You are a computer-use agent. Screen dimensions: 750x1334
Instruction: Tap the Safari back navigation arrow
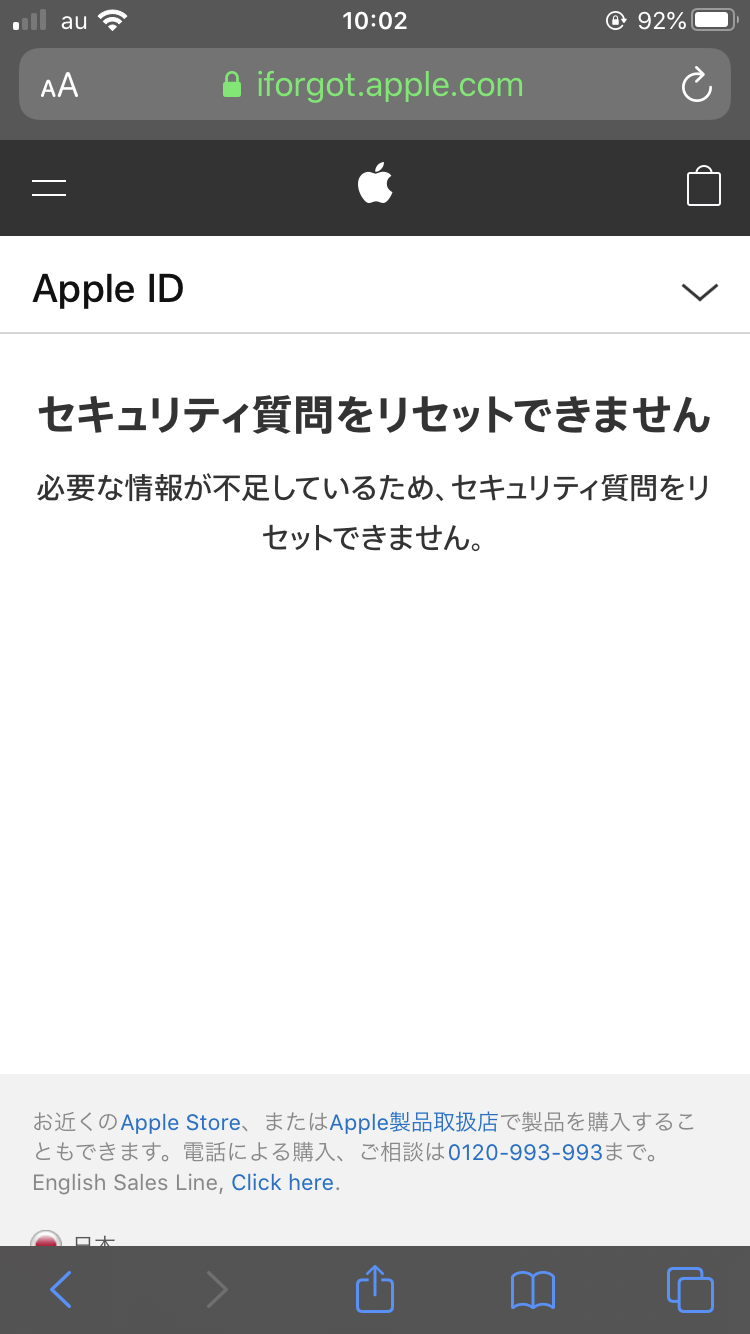(x=61, y=1290)
